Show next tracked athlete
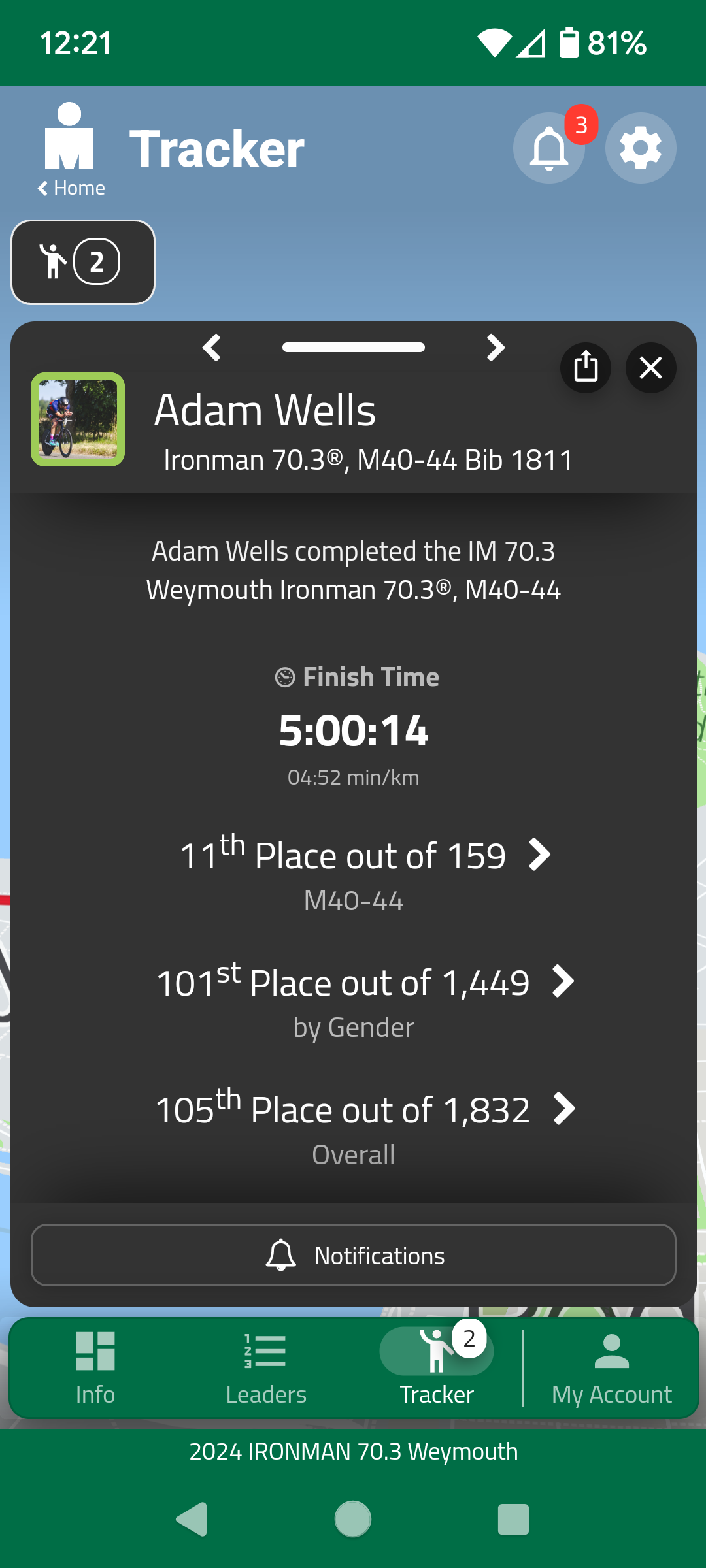This screenshot has width=706, height=1568. tap(496, 348)
